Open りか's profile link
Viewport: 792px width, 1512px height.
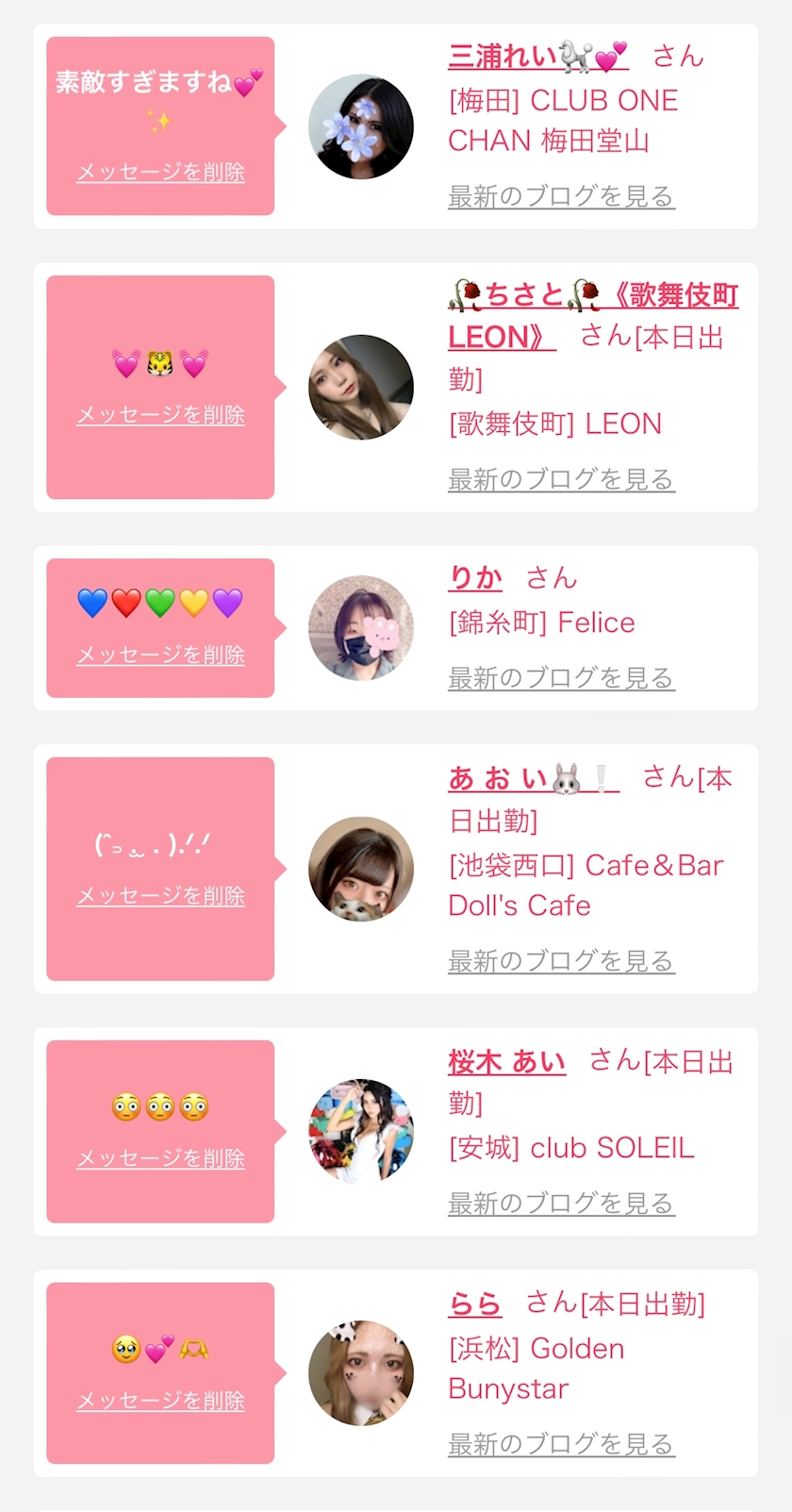coord(475,578)
